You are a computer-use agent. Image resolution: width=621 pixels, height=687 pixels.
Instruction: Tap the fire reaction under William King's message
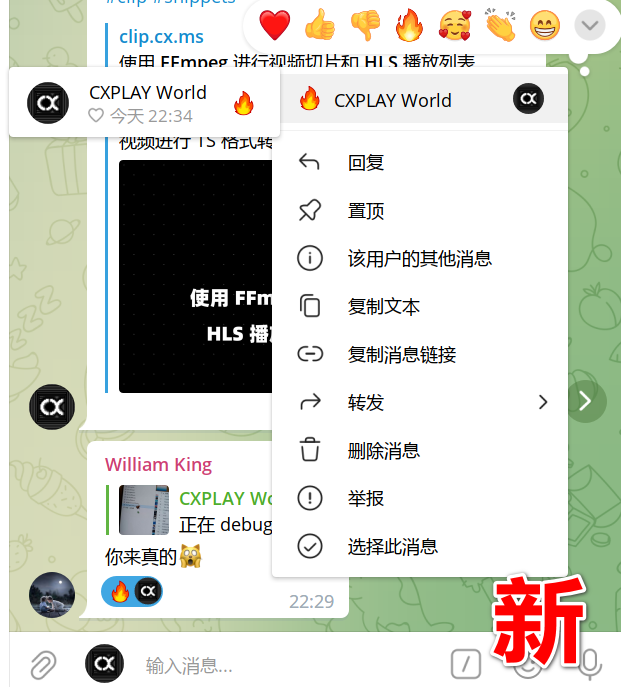(120, 591)
